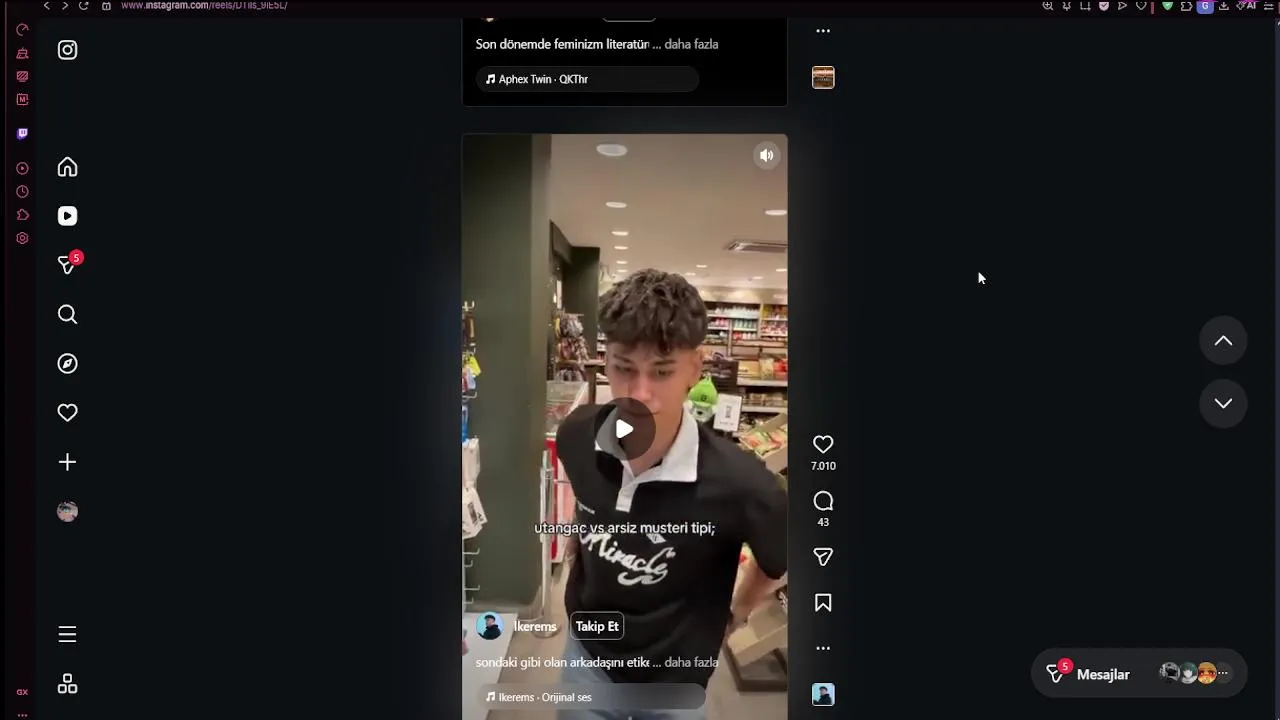
Task: Like the ikerems reel
Action: (x=823, y=444)
